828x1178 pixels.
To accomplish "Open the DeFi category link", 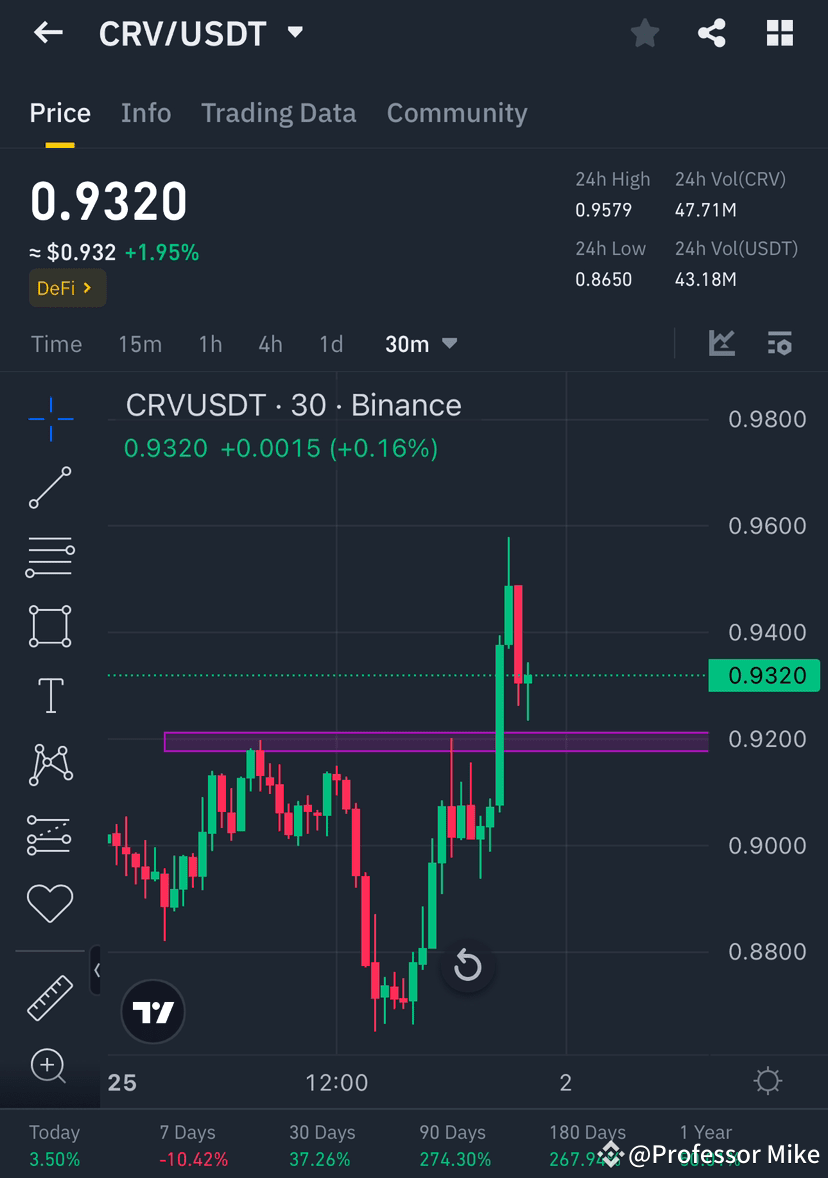I will [x=67, y=288].
